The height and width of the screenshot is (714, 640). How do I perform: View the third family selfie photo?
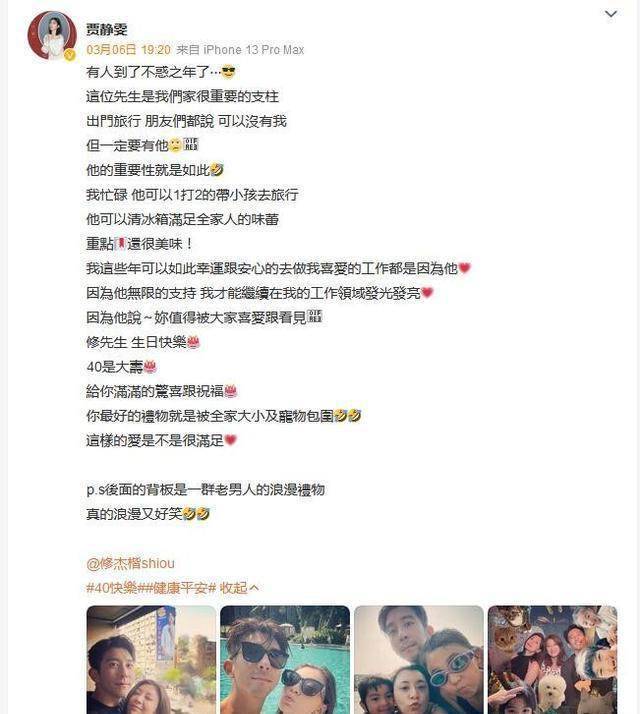pos(418,659)
